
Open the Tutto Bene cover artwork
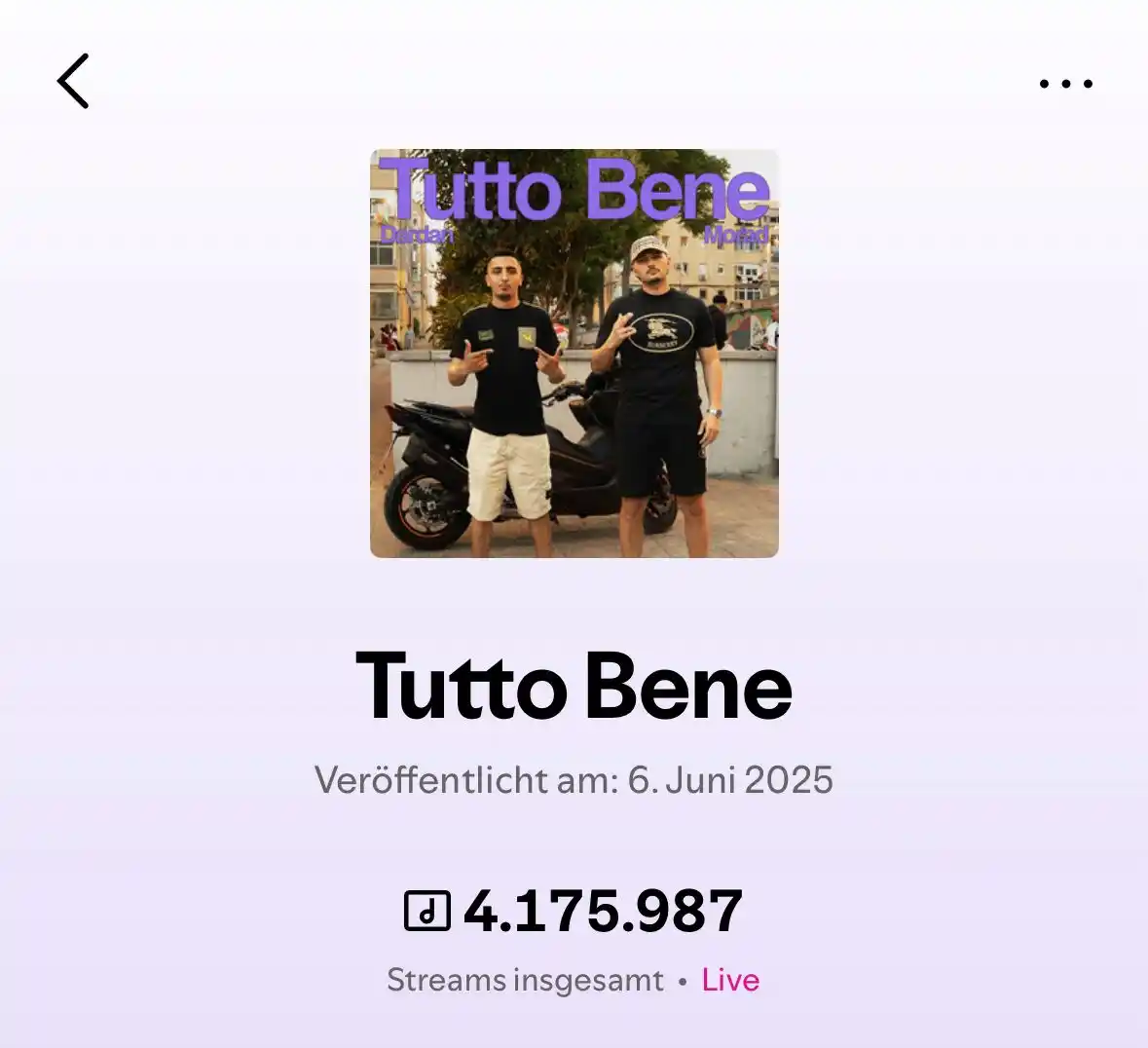coord(574,353)
